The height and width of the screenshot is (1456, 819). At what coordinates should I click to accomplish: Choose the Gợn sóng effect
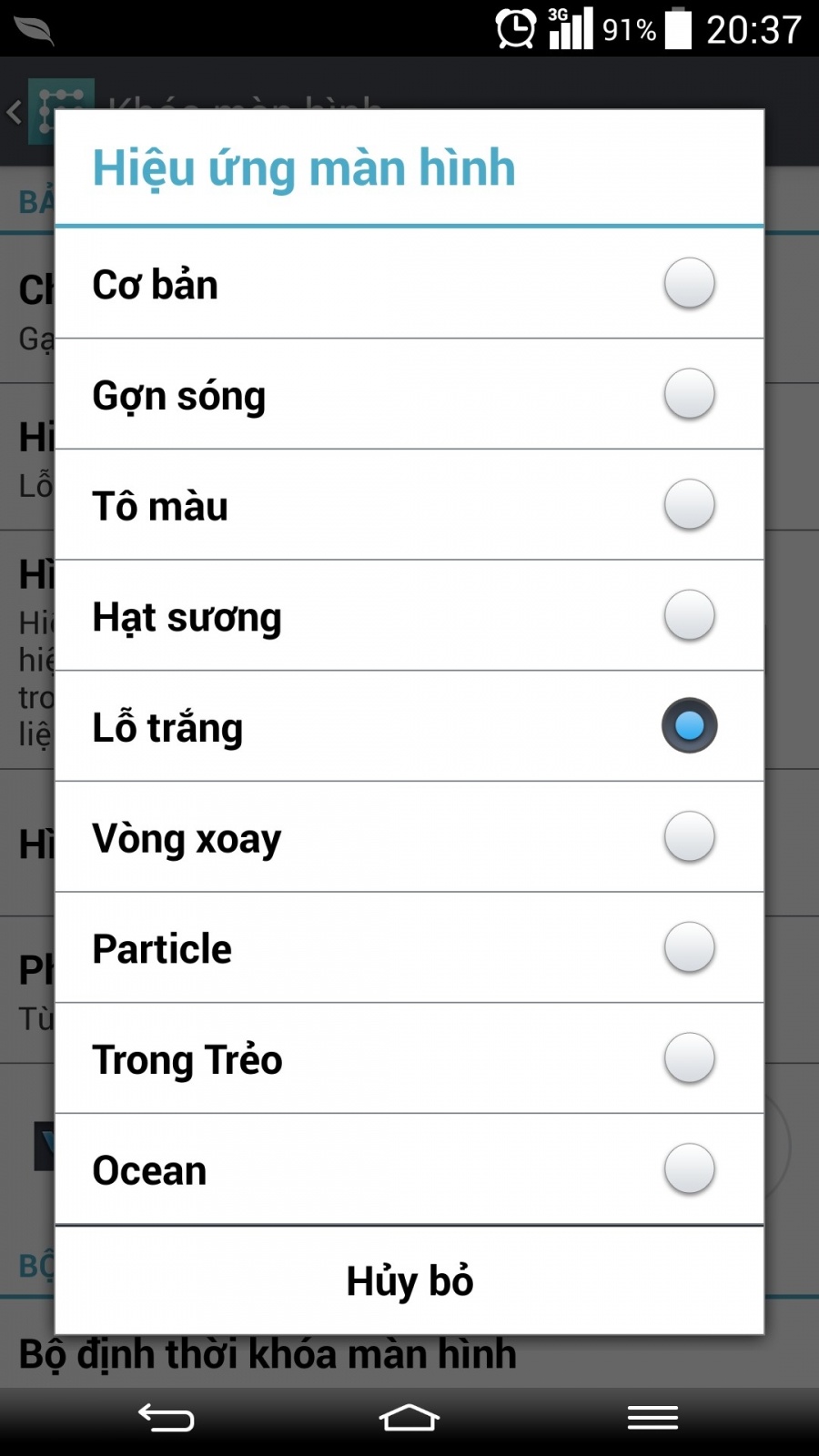pyautogui.click(x=409, y=394)
